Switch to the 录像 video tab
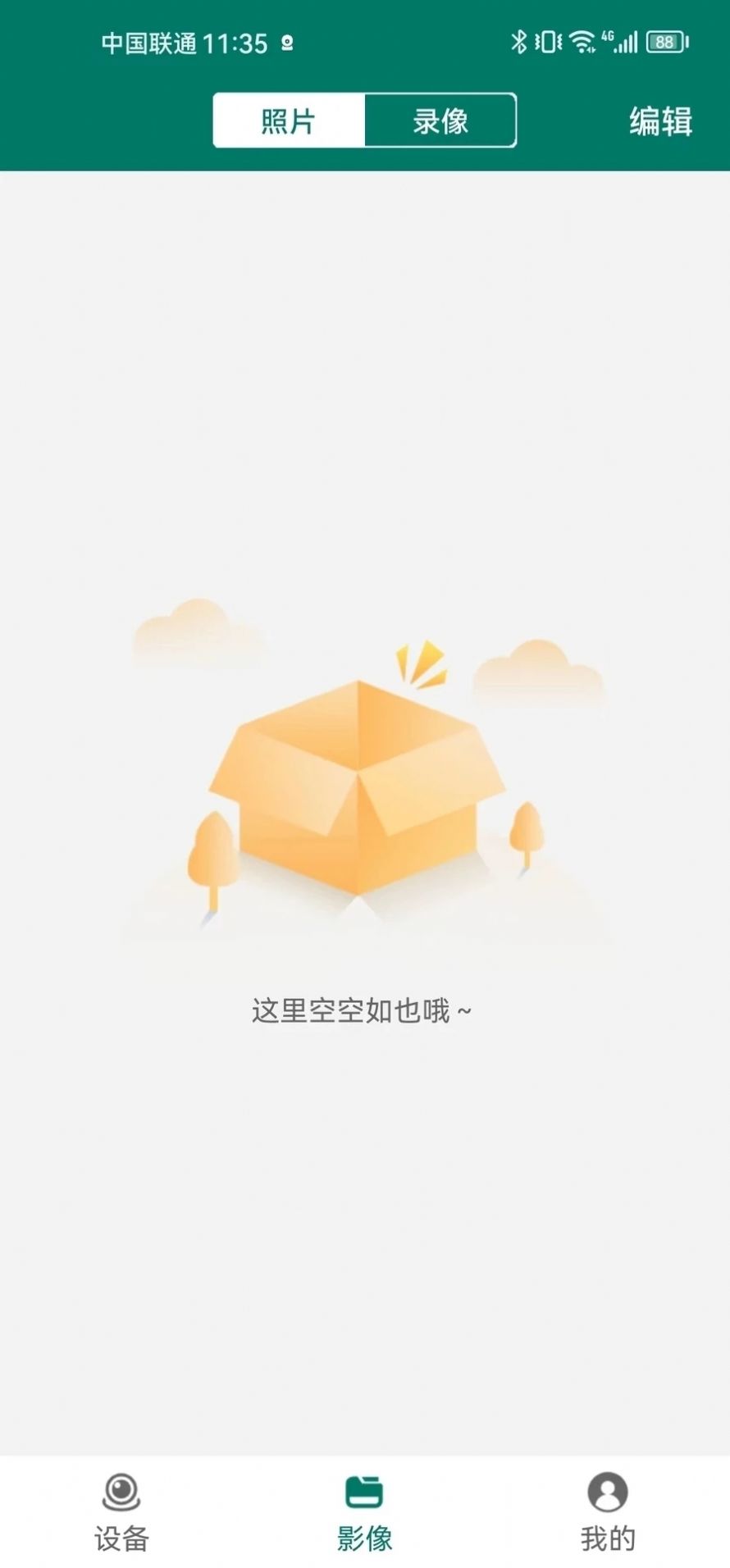This screenshot has width=730, height=1568. pyautogui.click(x=440, y=120)
